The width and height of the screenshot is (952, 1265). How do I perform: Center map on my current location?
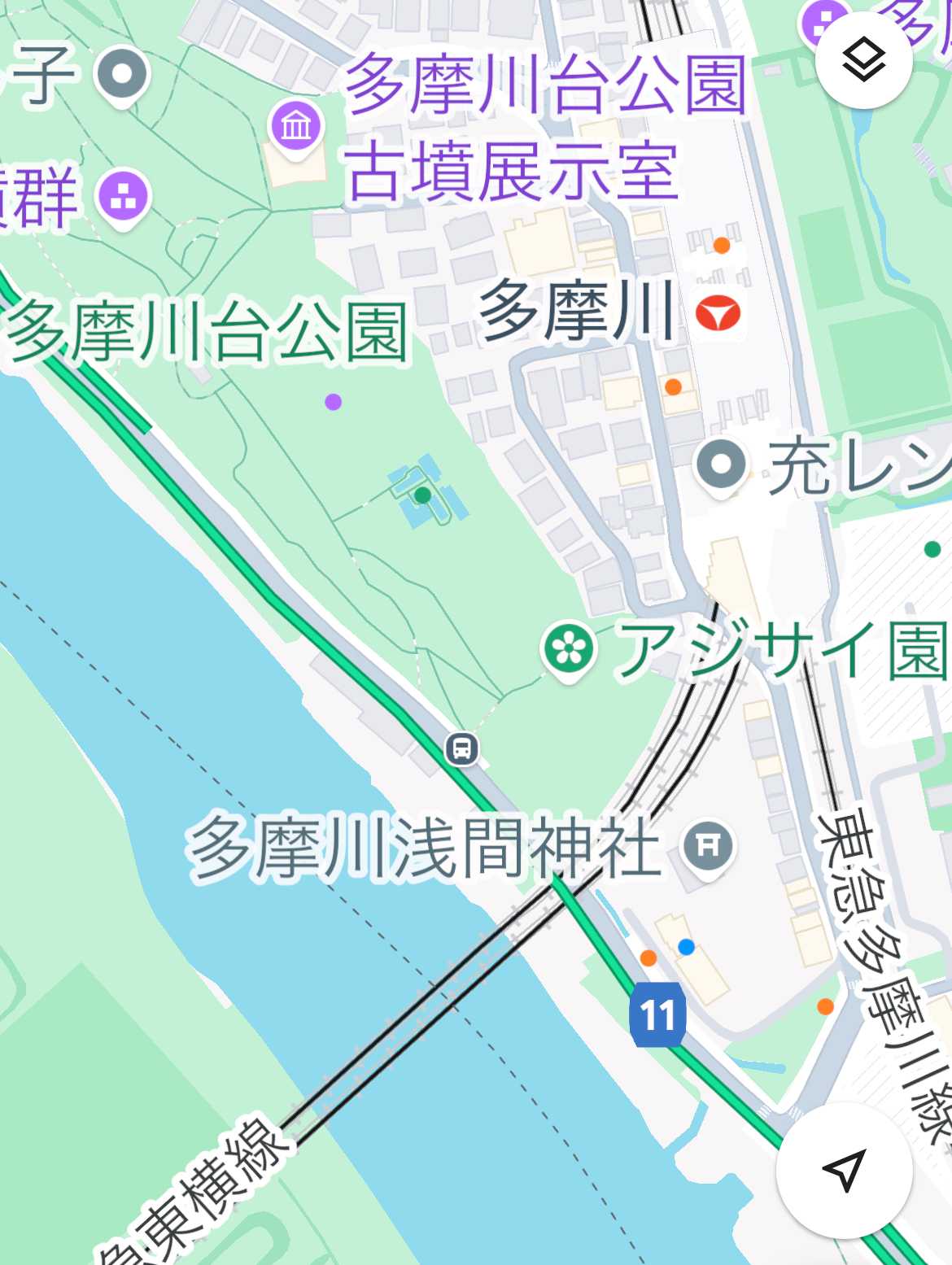[x=844, y=1170]
